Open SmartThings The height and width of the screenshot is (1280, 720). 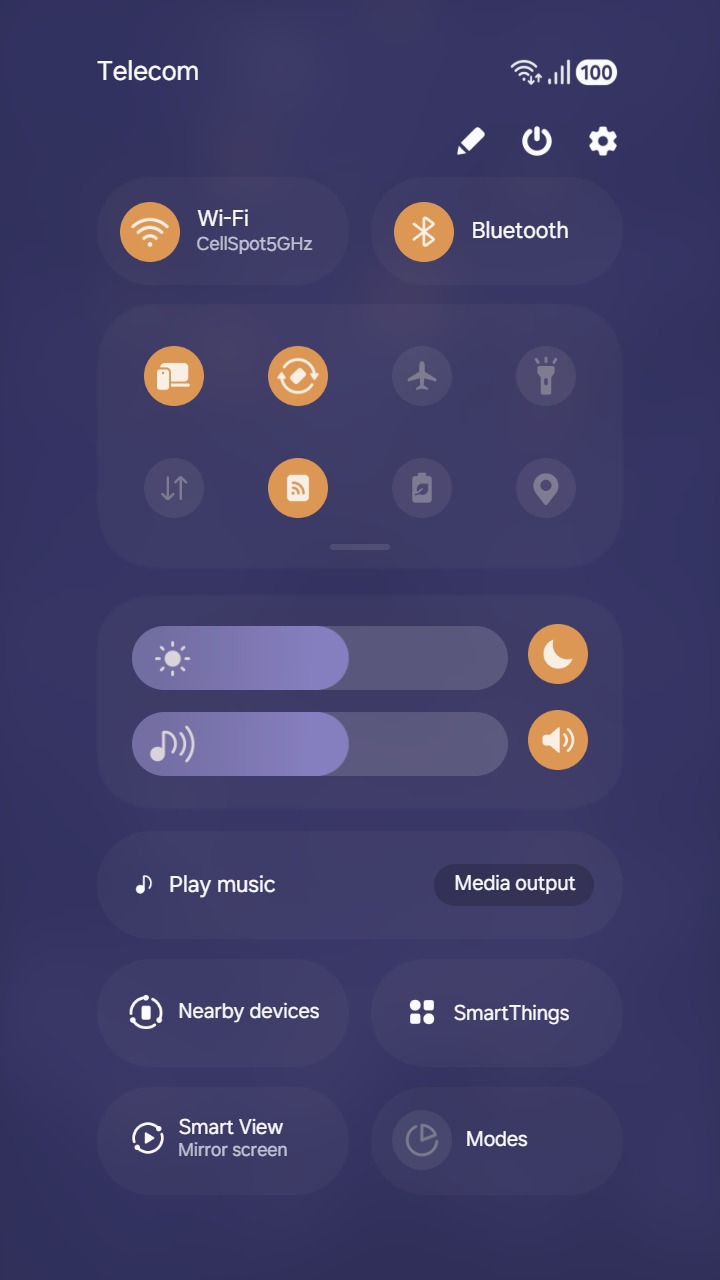click(496, 1013)
